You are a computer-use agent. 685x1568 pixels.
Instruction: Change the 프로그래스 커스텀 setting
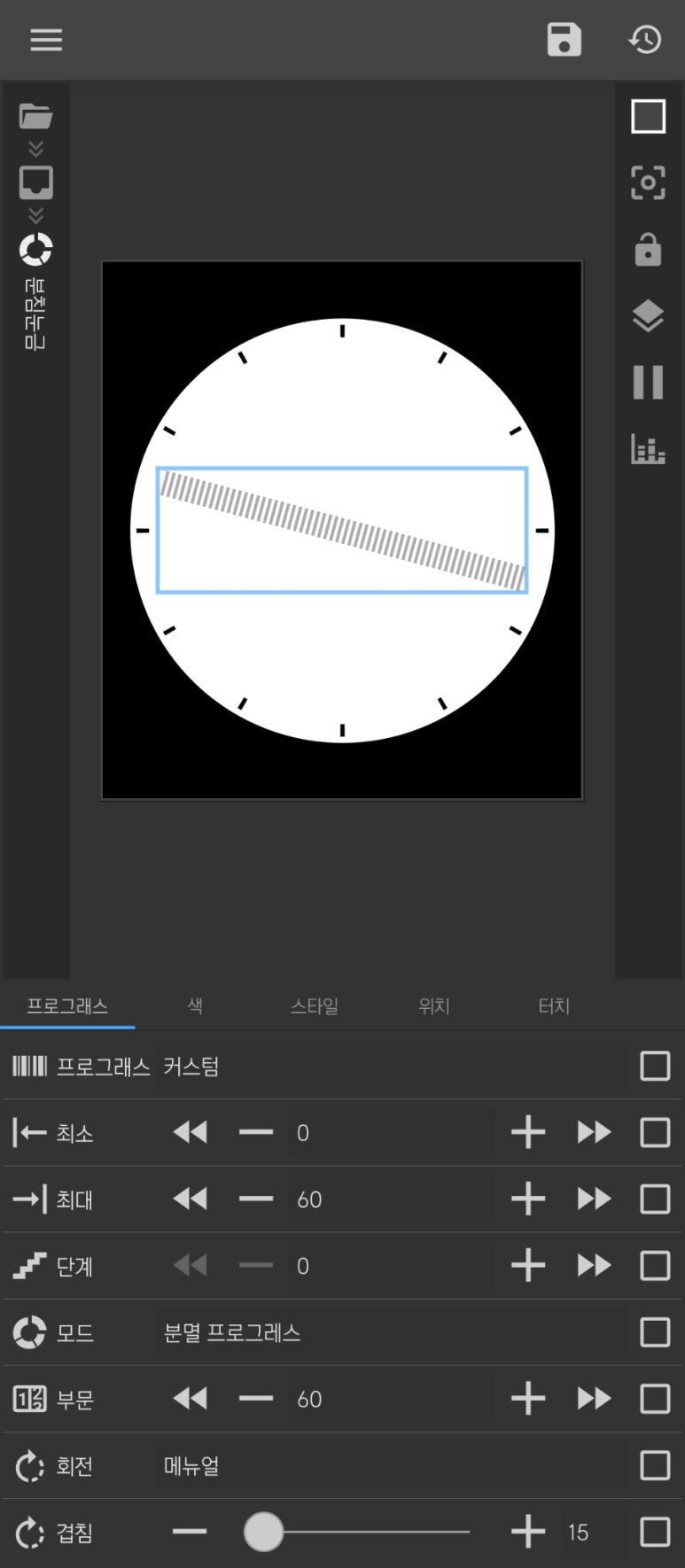pyautogui.click(x=191, y=1067)
